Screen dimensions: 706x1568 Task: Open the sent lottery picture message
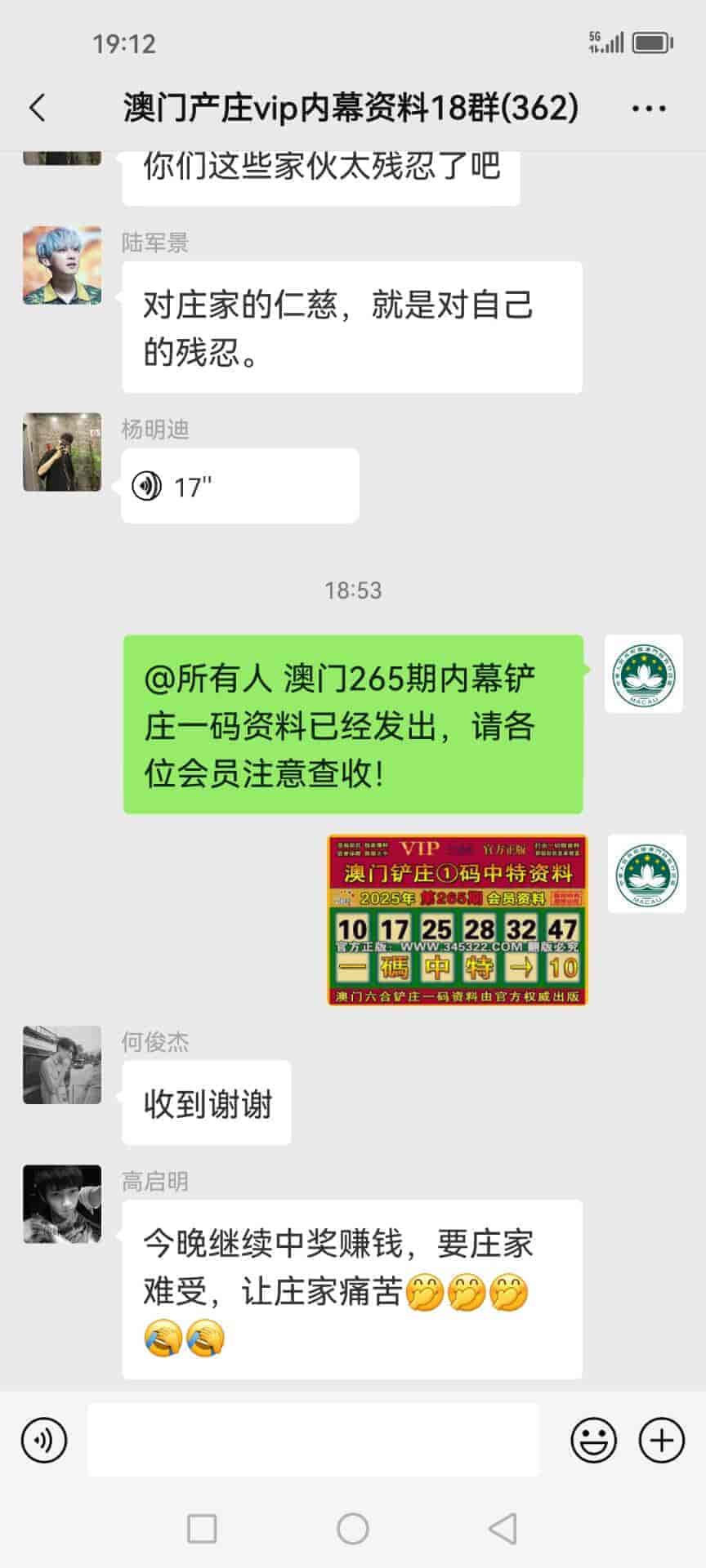click(x=457, y=920)
